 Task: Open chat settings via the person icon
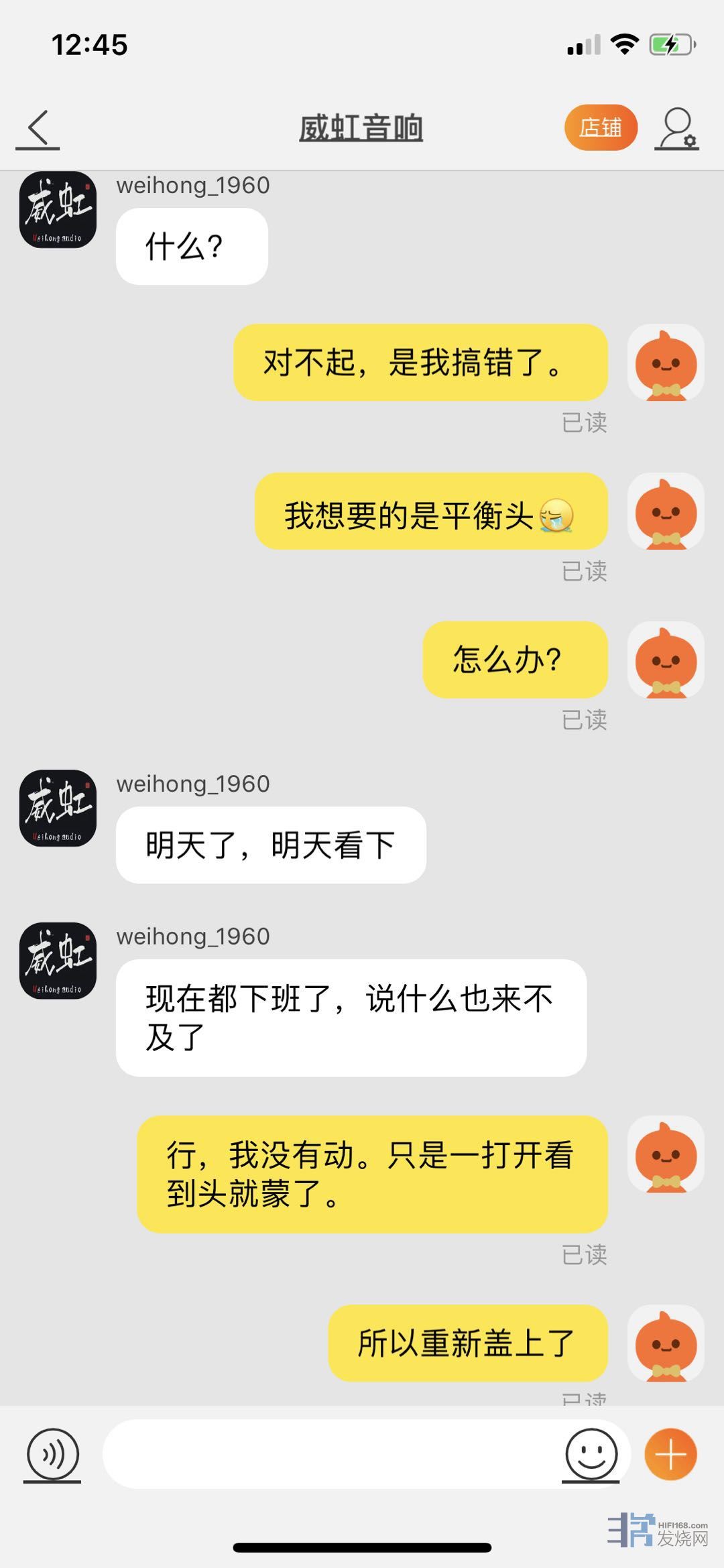point(677,128)
